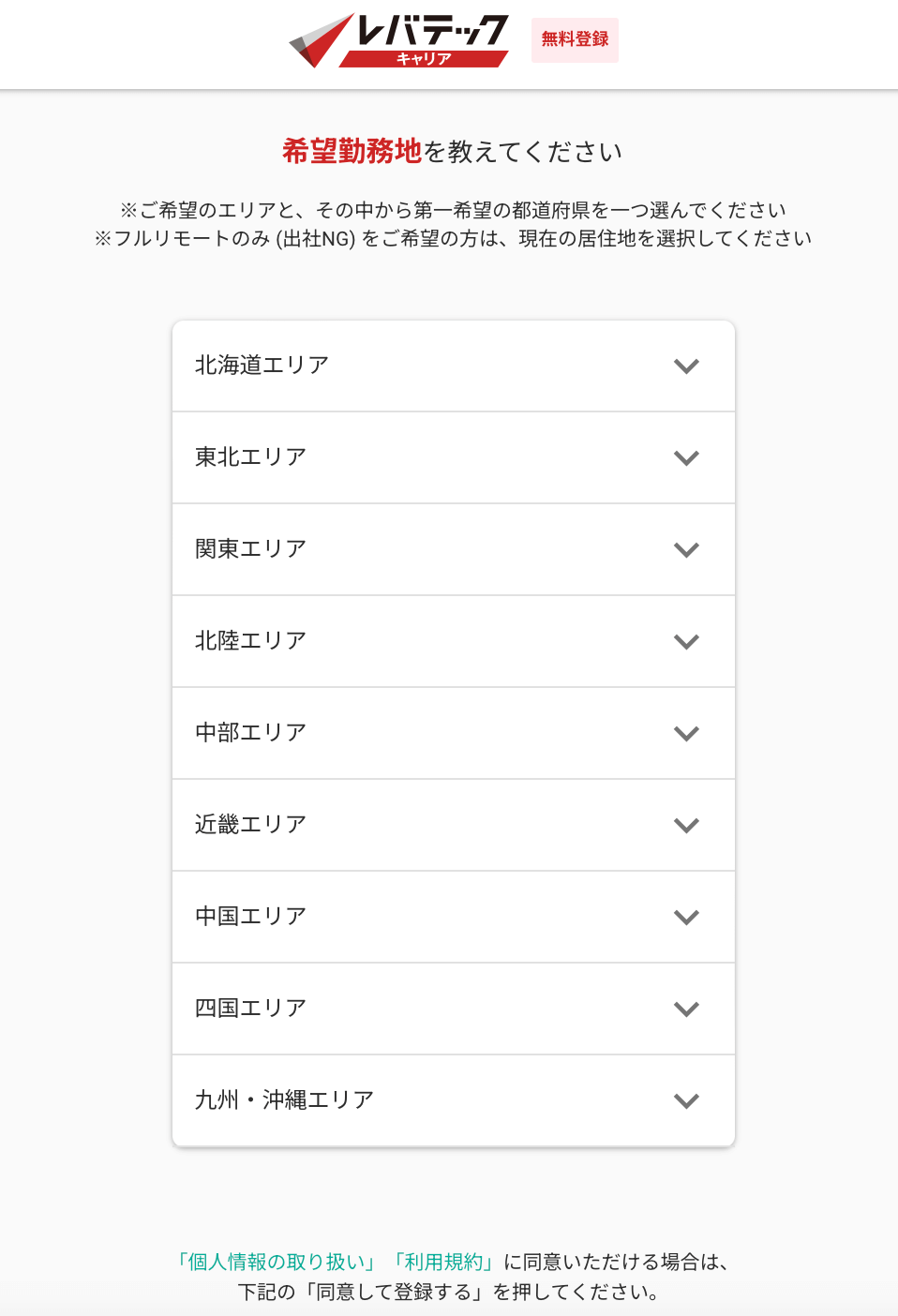Screen dimensions: 898x1316
Task: Open the 中部エリア section
Action: [687, 733]
